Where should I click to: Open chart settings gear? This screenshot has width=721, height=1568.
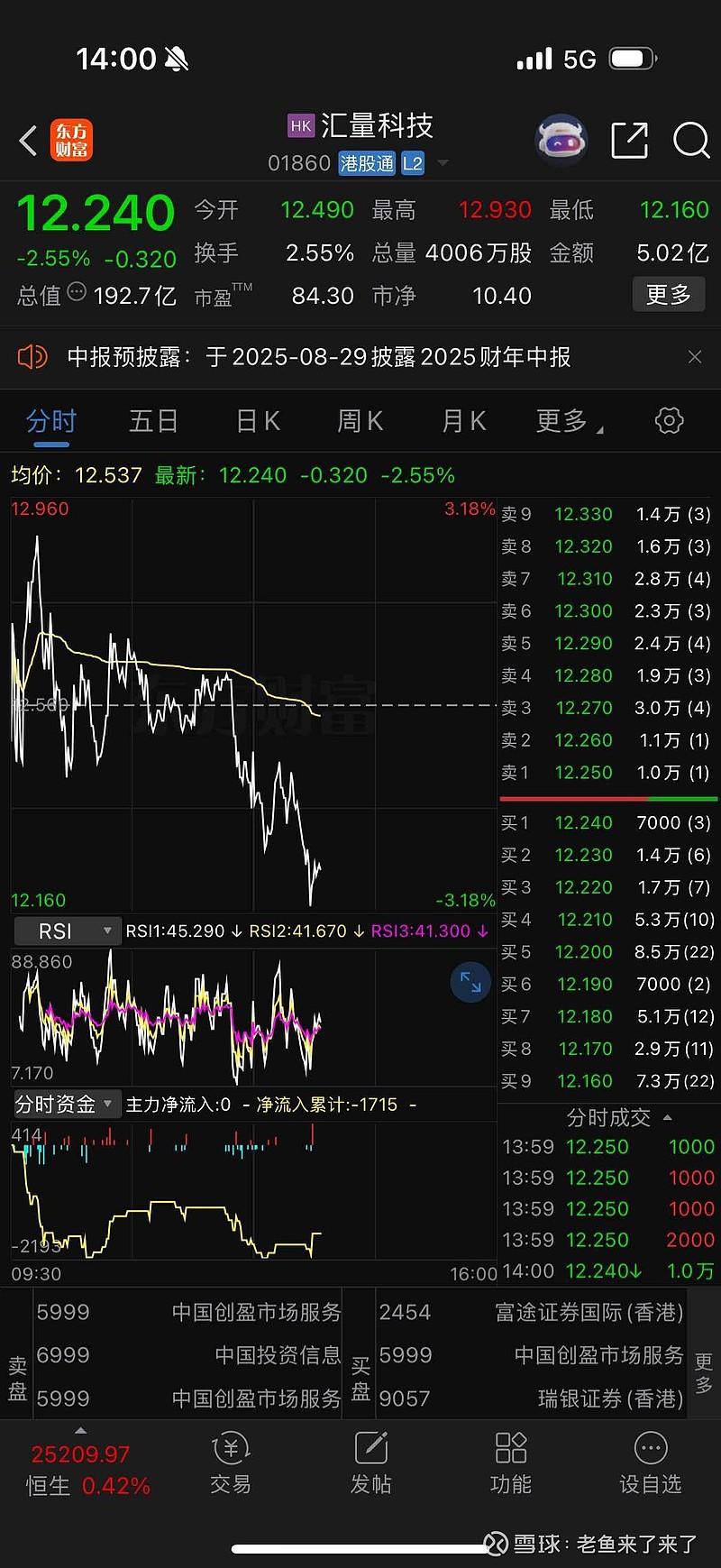[669, 420]
